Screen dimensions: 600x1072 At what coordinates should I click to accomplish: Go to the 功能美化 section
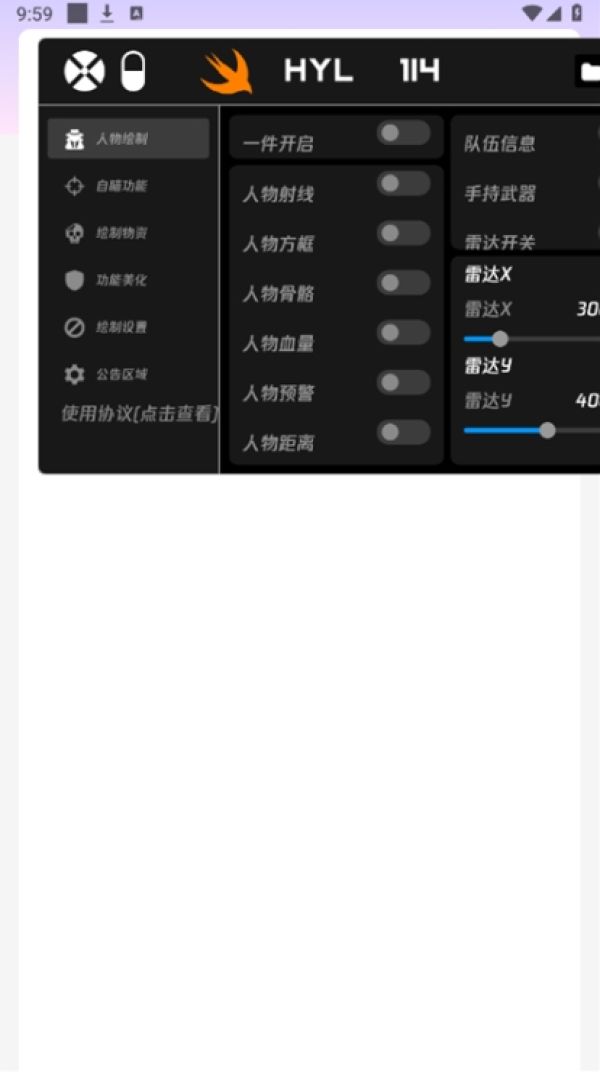pos(128,280)
